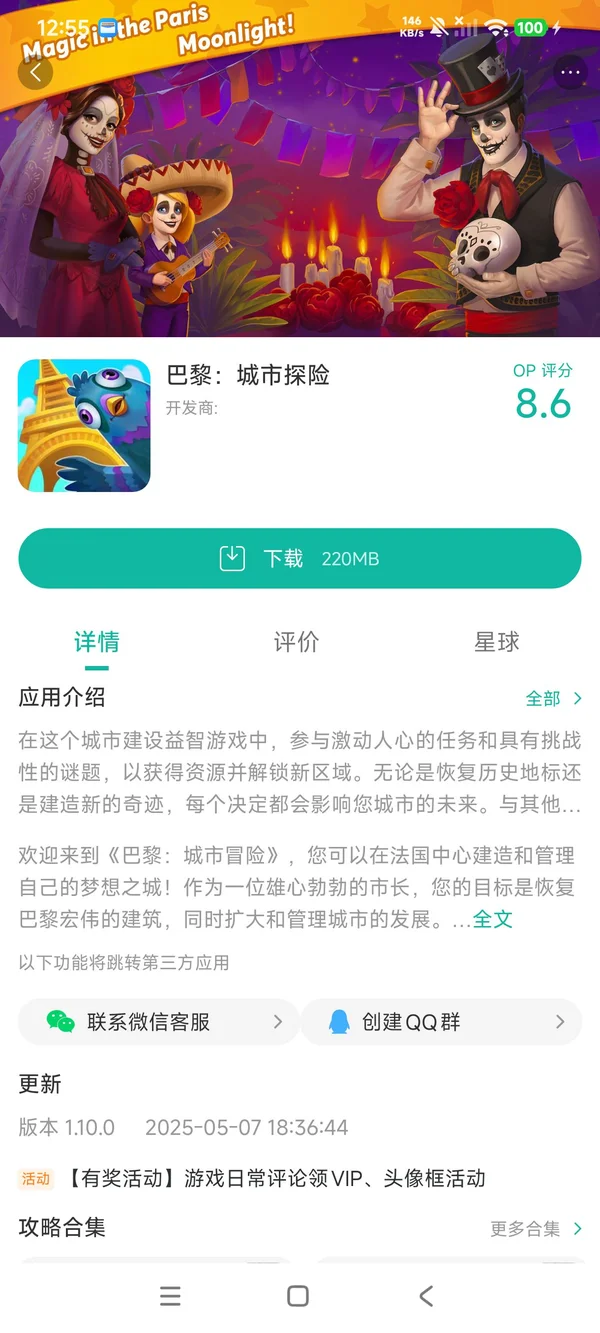Screen dimensions: 600x1333
Task: Switch to the 星球 tab
Action: click(496, 642)
